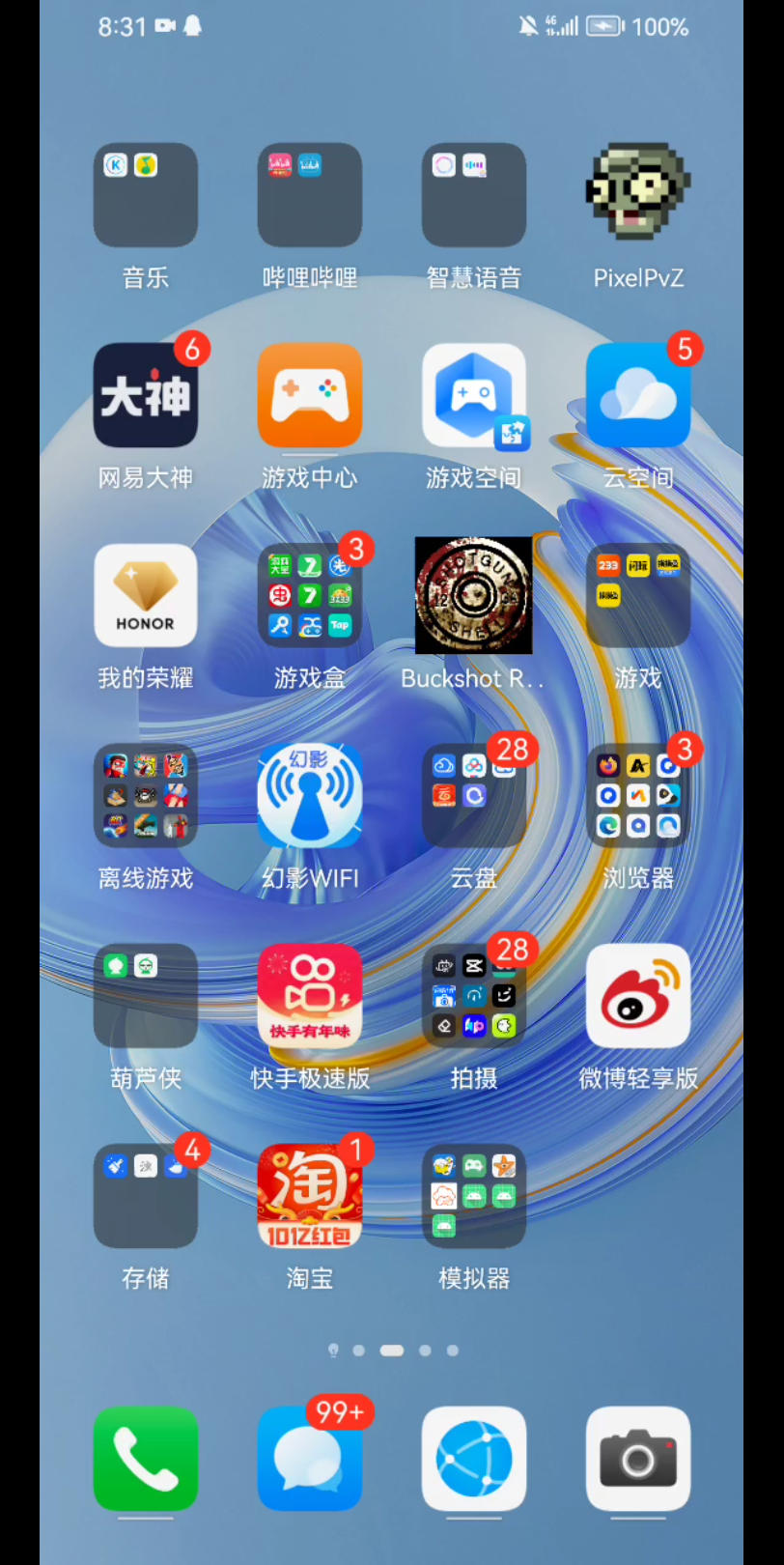The image size is (784, 1565).
Task: Open the browser in the dock
Action: 473,1459
